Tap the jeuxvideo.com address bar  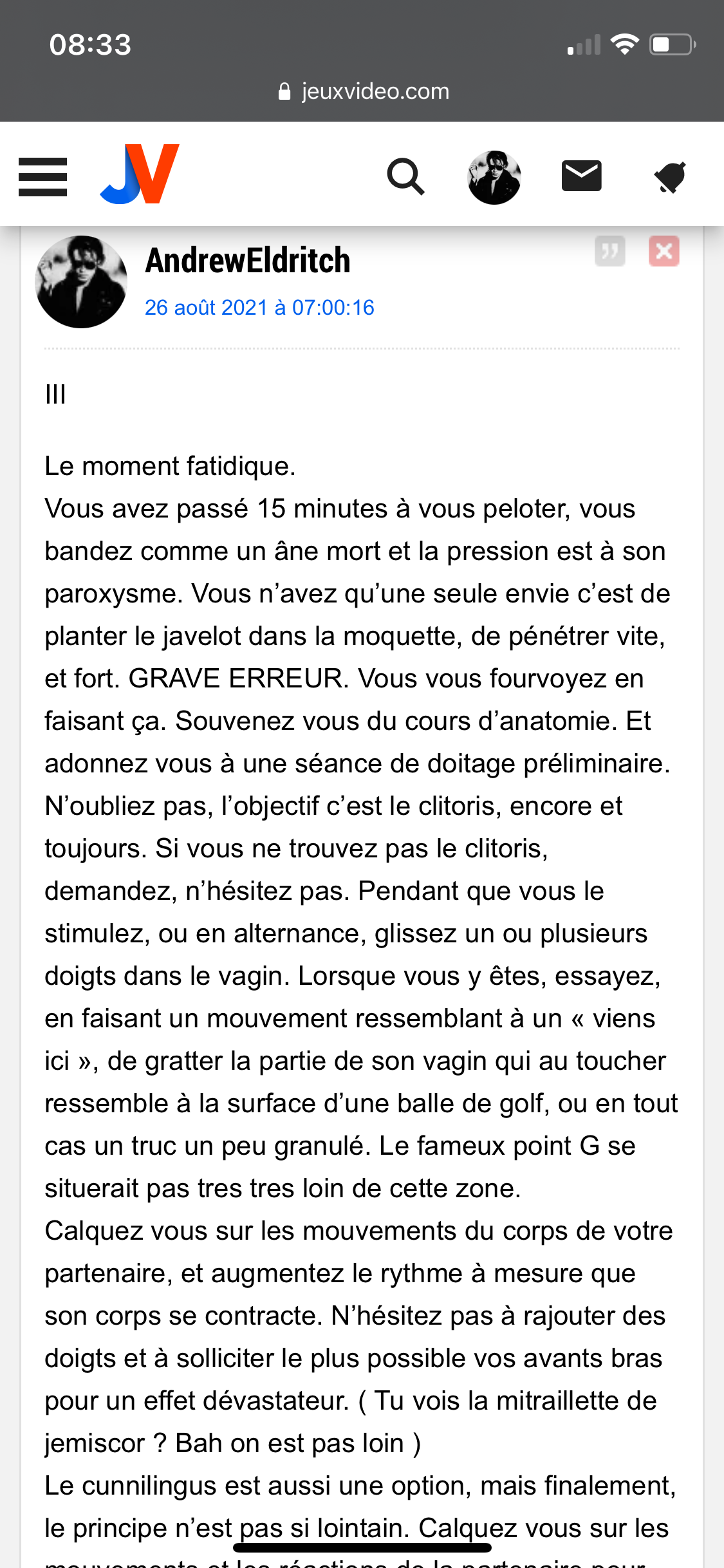point(363,91)
